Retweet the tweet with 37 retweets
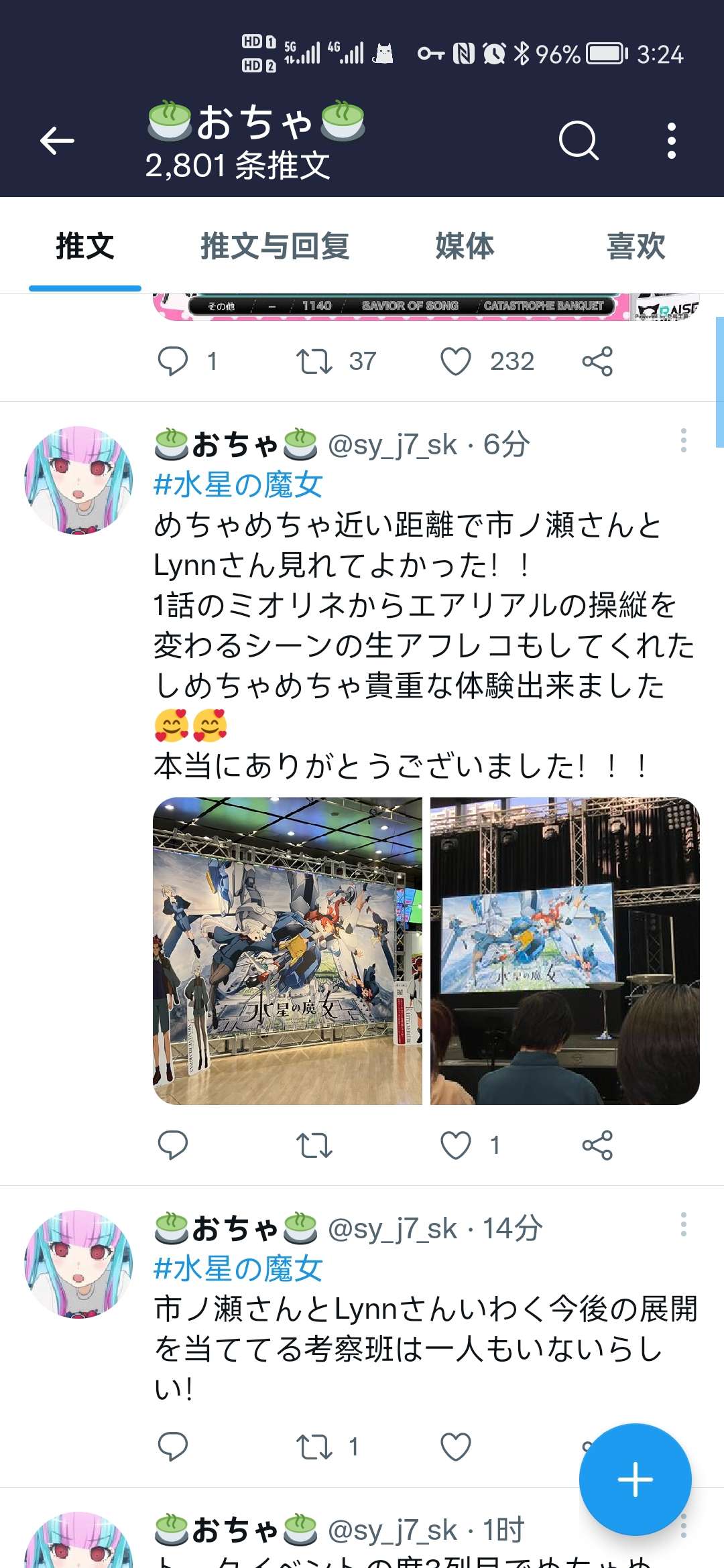Screen dimensions: 724x1568 314,362
